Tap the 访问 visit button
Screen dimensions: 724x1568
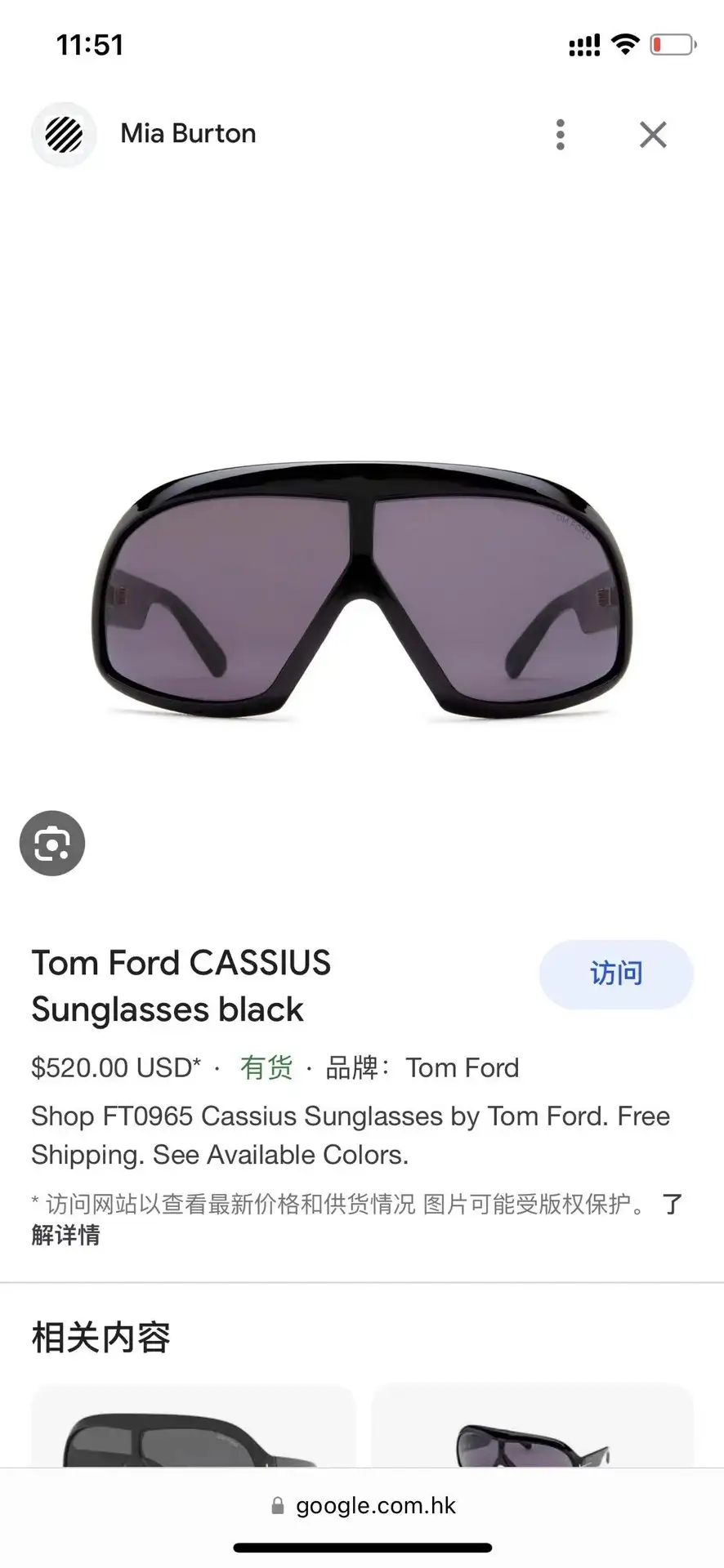coord(615,973)
